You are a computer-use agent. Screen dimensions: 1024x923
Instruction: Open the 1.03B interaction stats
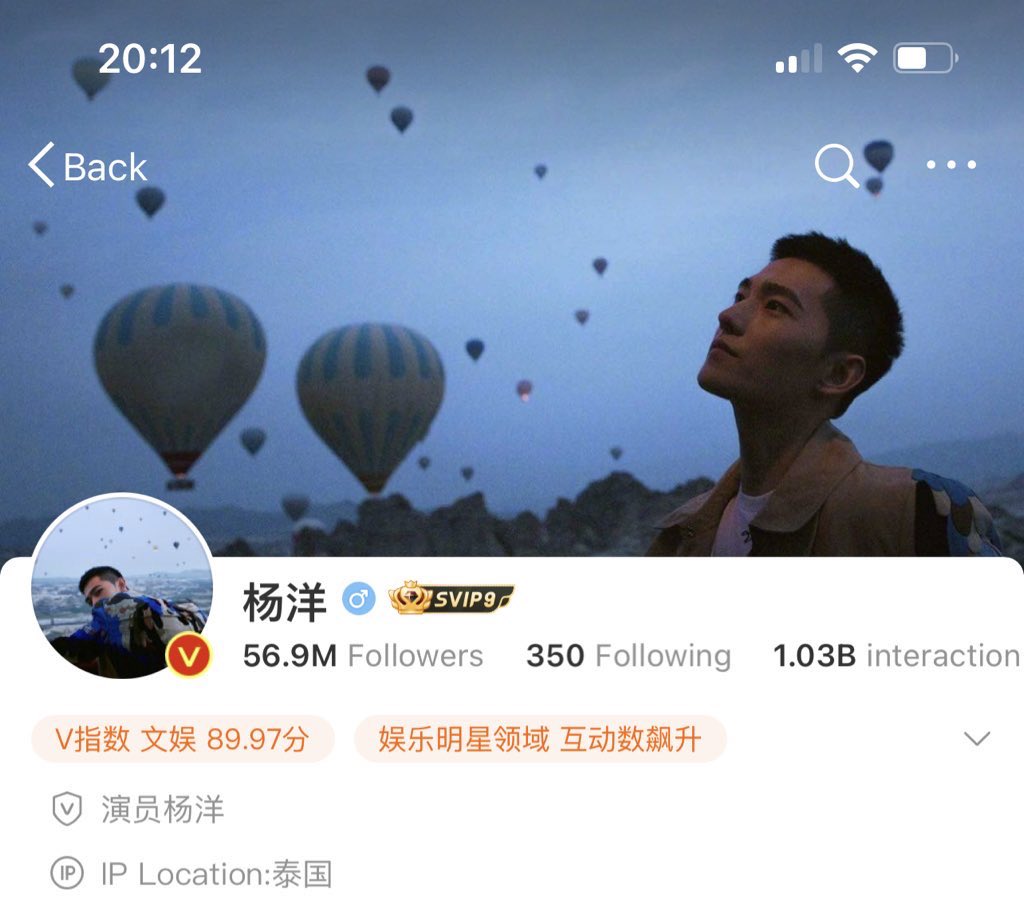coord(895,656)
